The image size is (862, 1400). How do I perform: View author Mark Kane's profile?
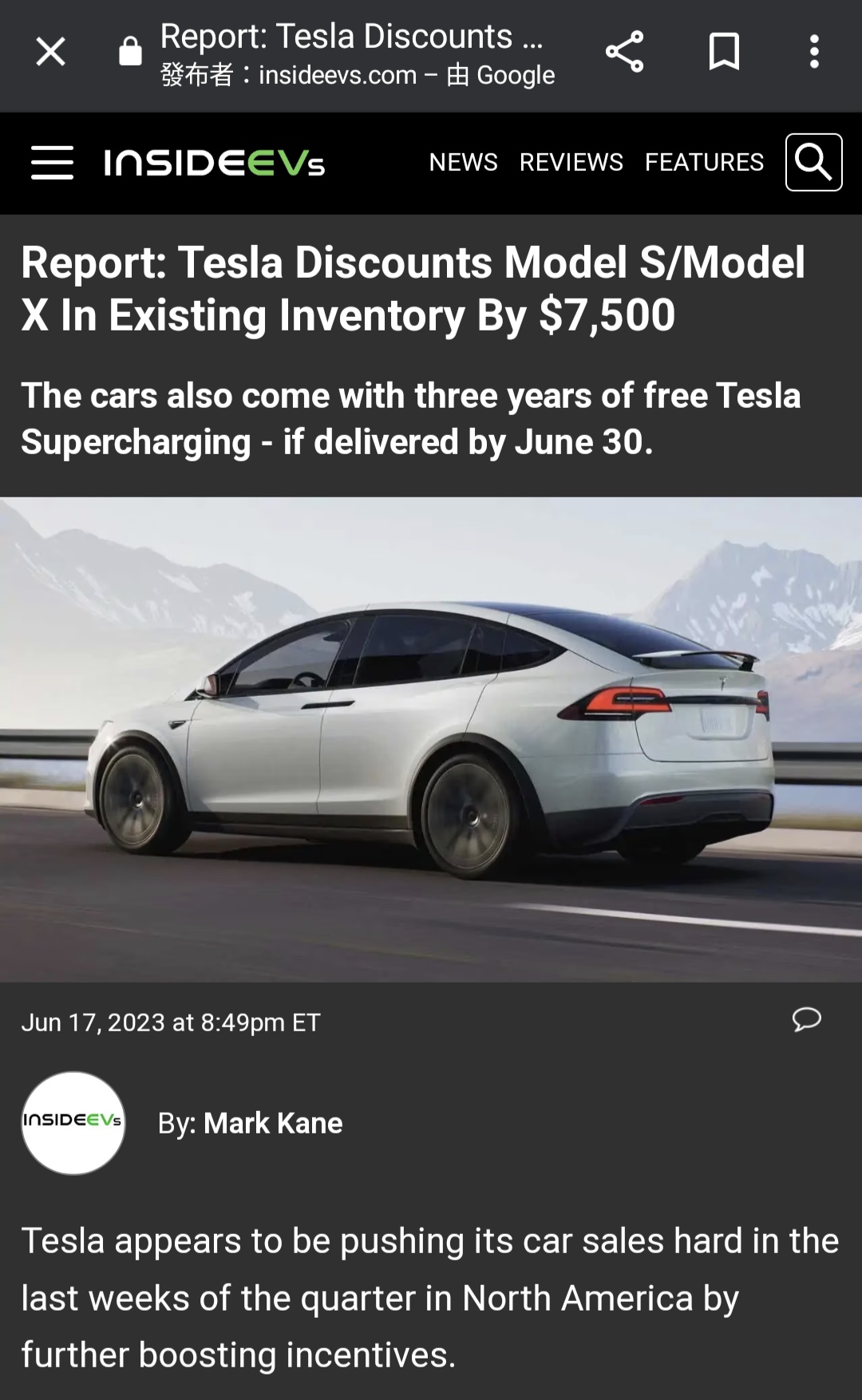[x=273, y=1123]
